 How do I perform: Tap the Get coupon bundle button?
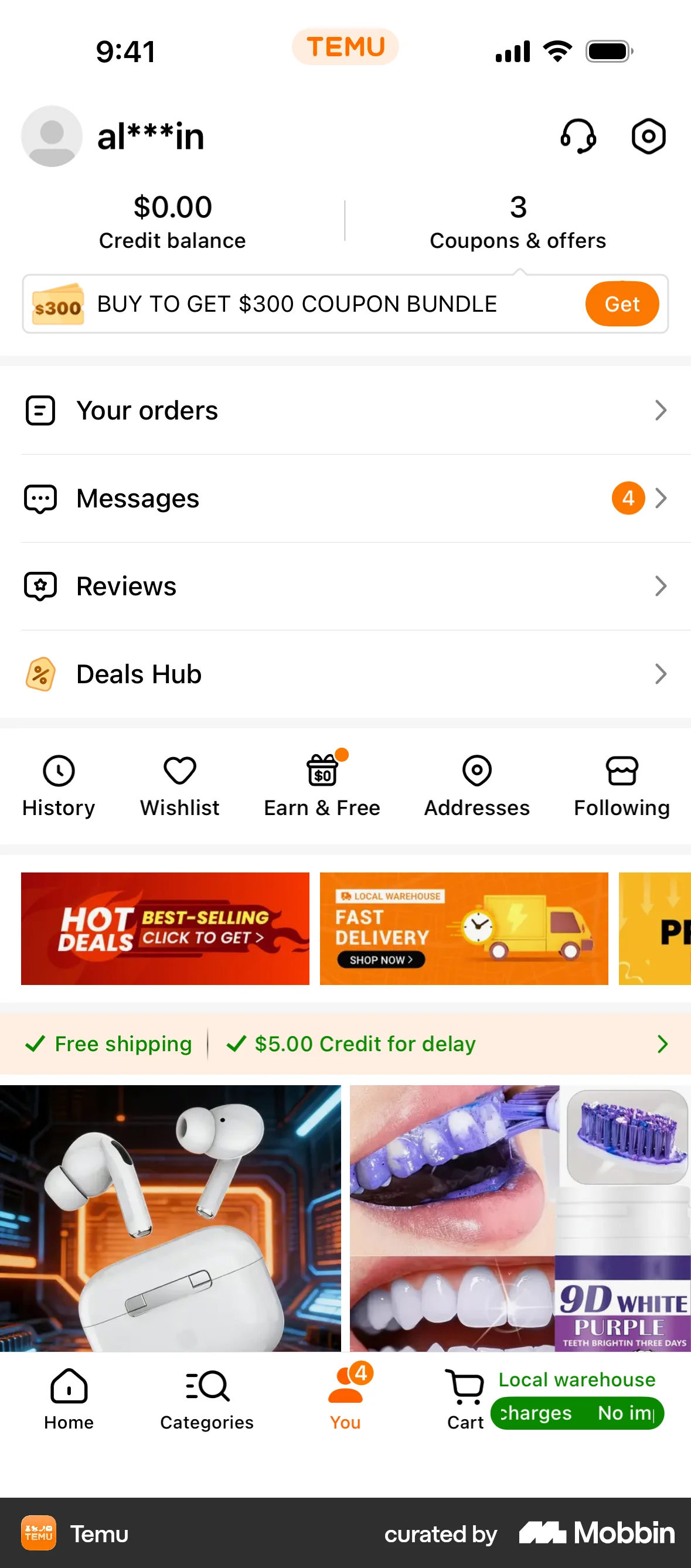click(x=621, y=304)
